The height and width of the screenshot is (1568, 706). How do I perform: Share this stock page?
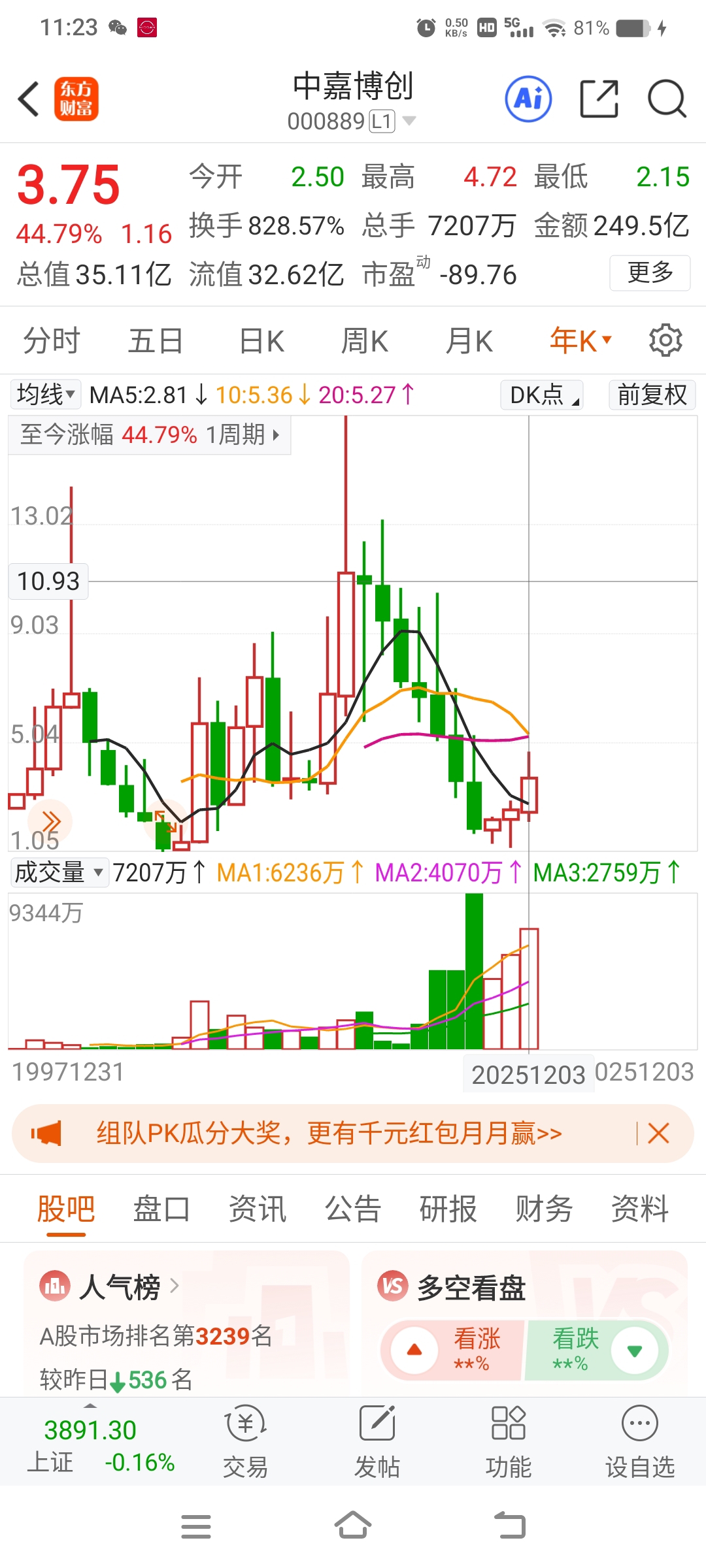pos(599,99)
